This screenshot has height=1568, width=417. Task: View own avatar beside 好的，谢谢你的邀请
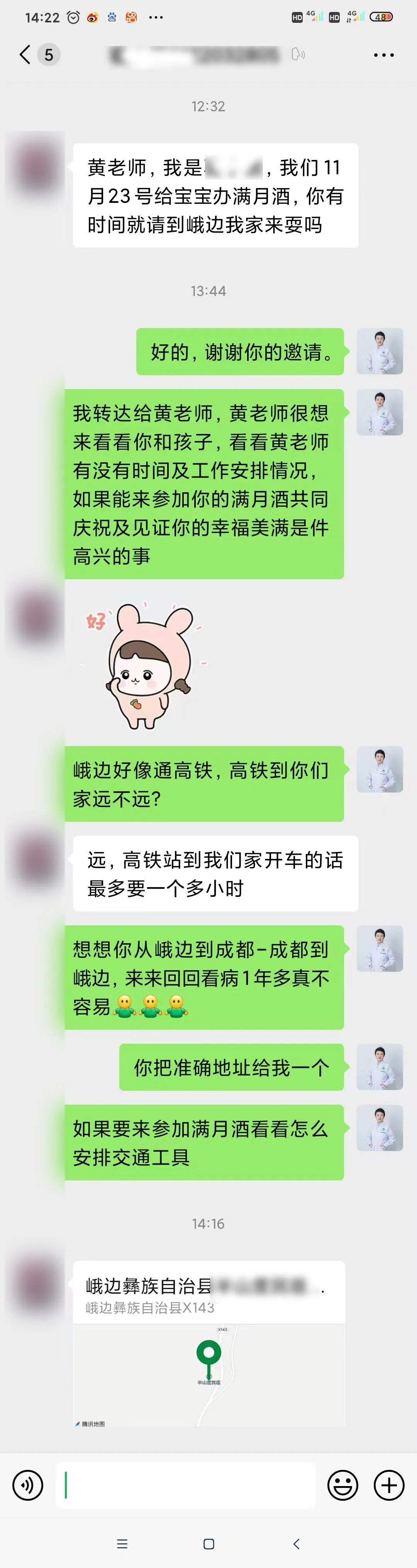[x=379, y=351]
